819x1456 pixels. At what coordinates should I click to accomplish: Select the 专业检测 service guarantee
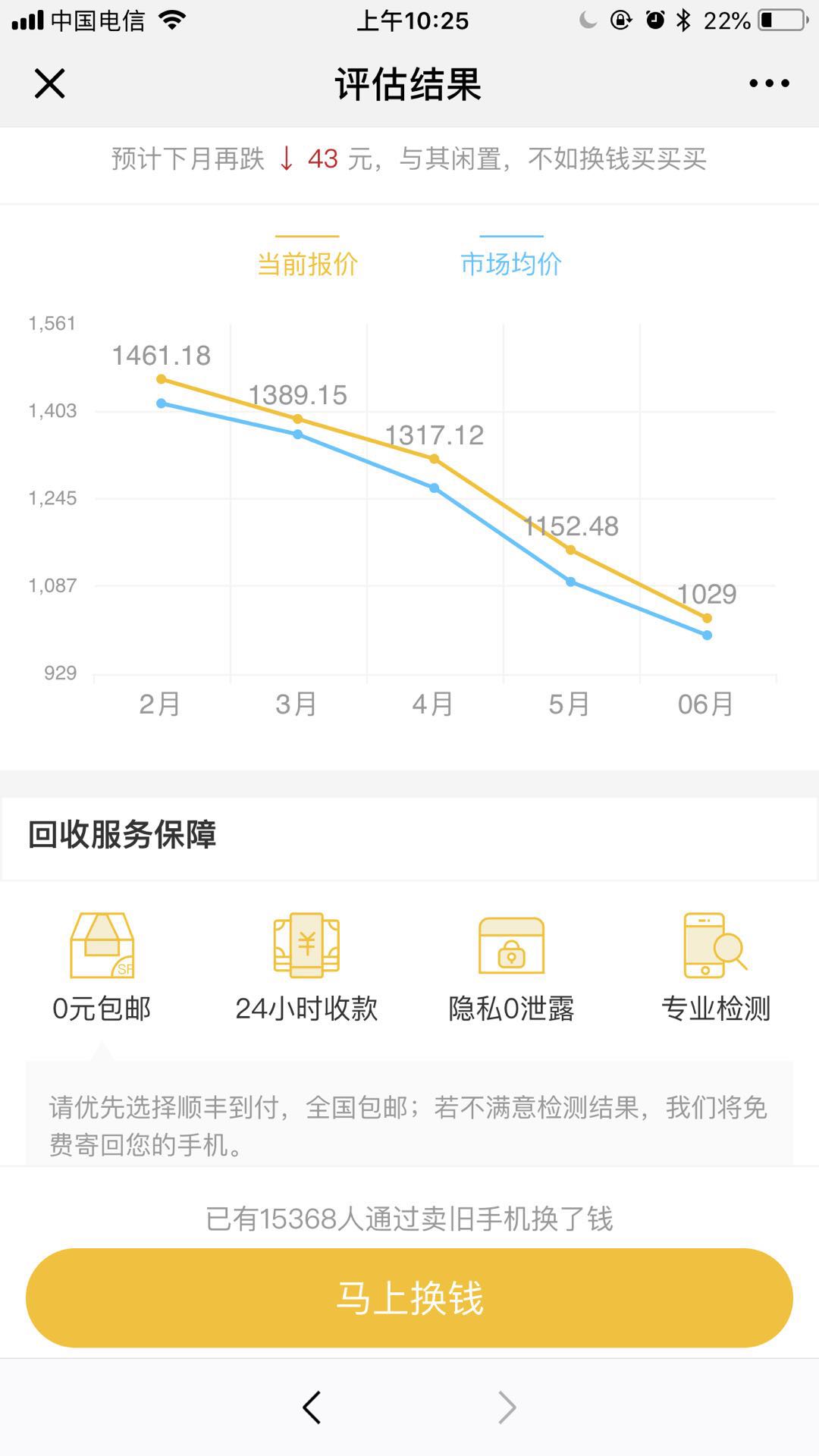pyautogui.click(x=716, y=968)
